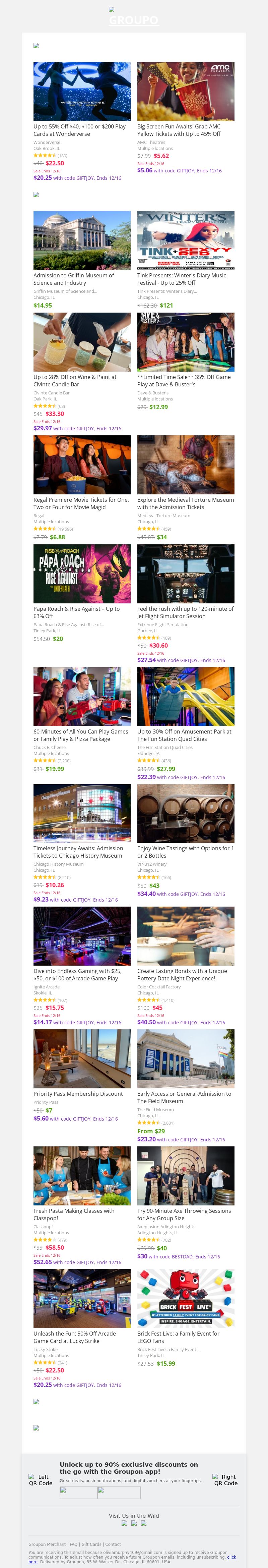The height and width of the screenshot is (1568, 268).
Task: Open Griffin Museum of Science admission deal
Action: point(81,240)
